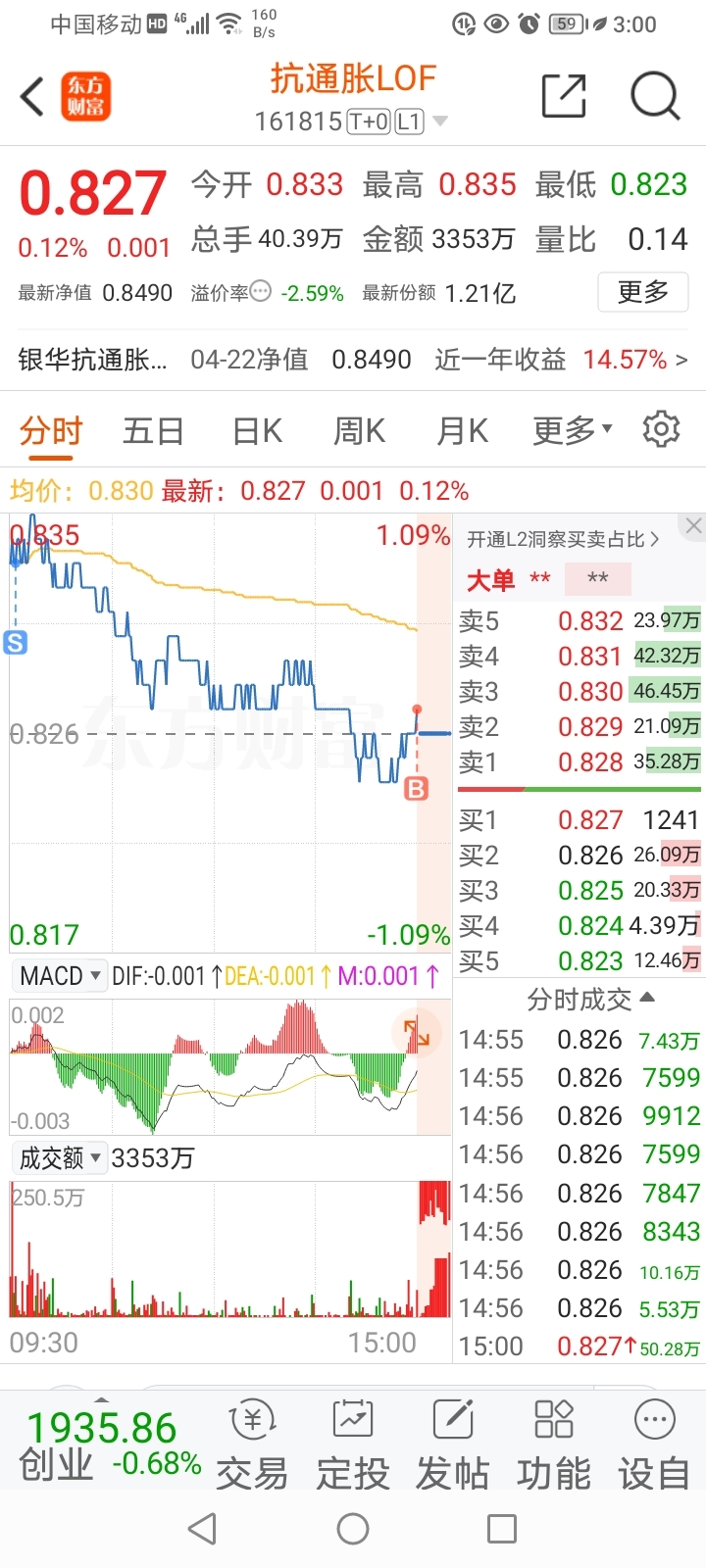Switch to the 日K chart tab
Screen dimensions: 706x1568
tap(258, 430)
